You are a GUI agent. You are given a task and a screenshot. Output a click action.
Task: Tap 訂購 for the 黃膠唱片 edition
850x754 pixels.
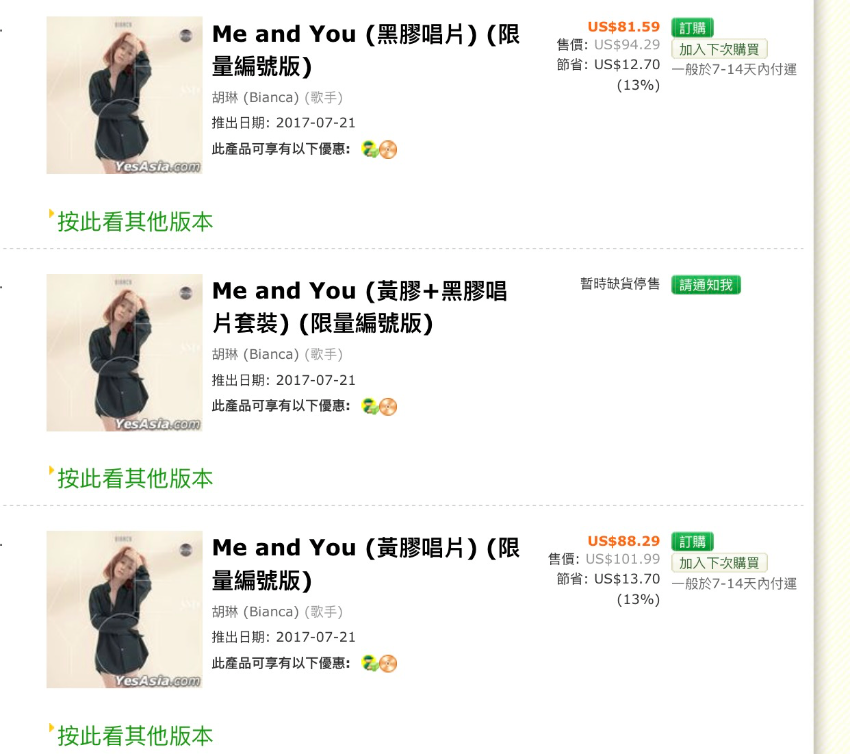692,541
